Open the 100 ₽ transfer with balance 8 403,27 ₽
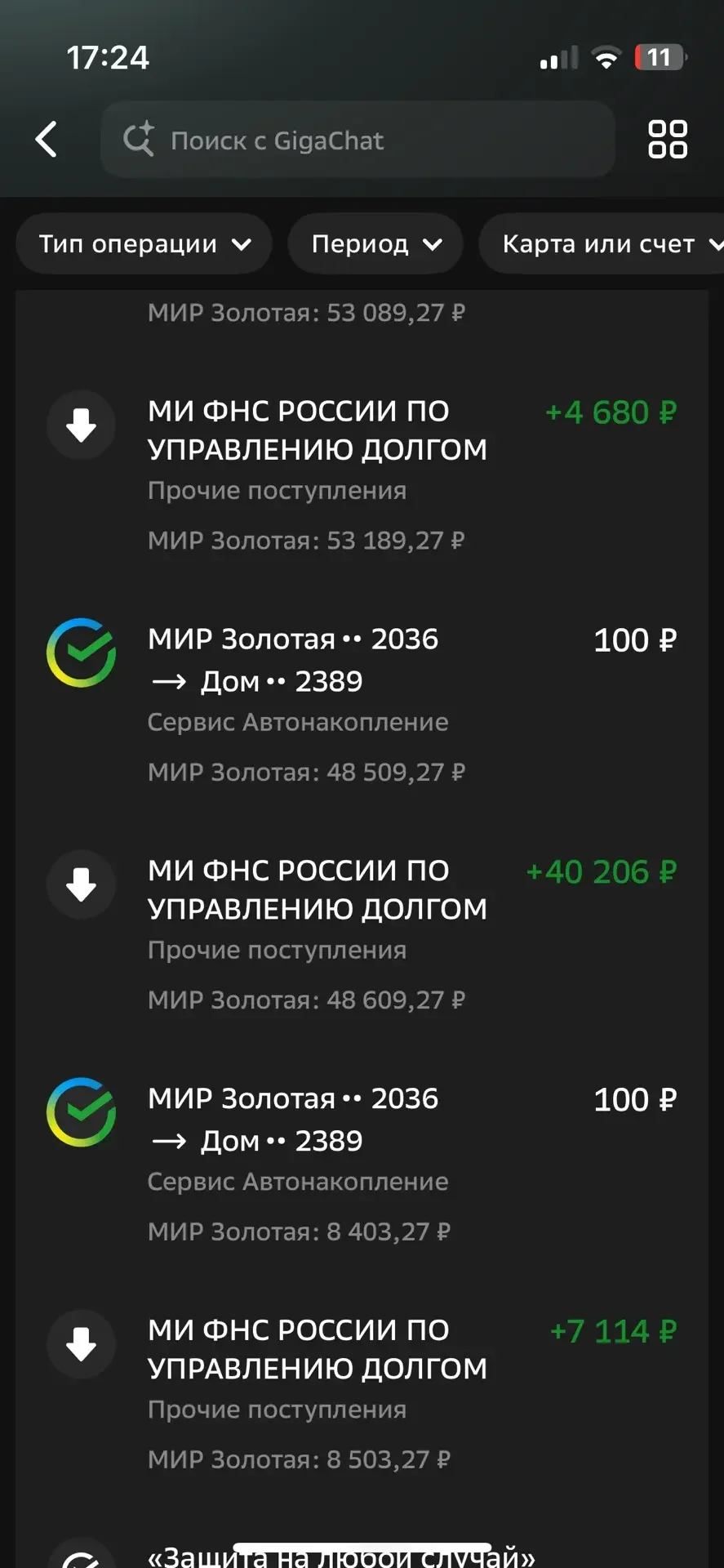The image size is (724, 1568). [x=362, y=1164]
